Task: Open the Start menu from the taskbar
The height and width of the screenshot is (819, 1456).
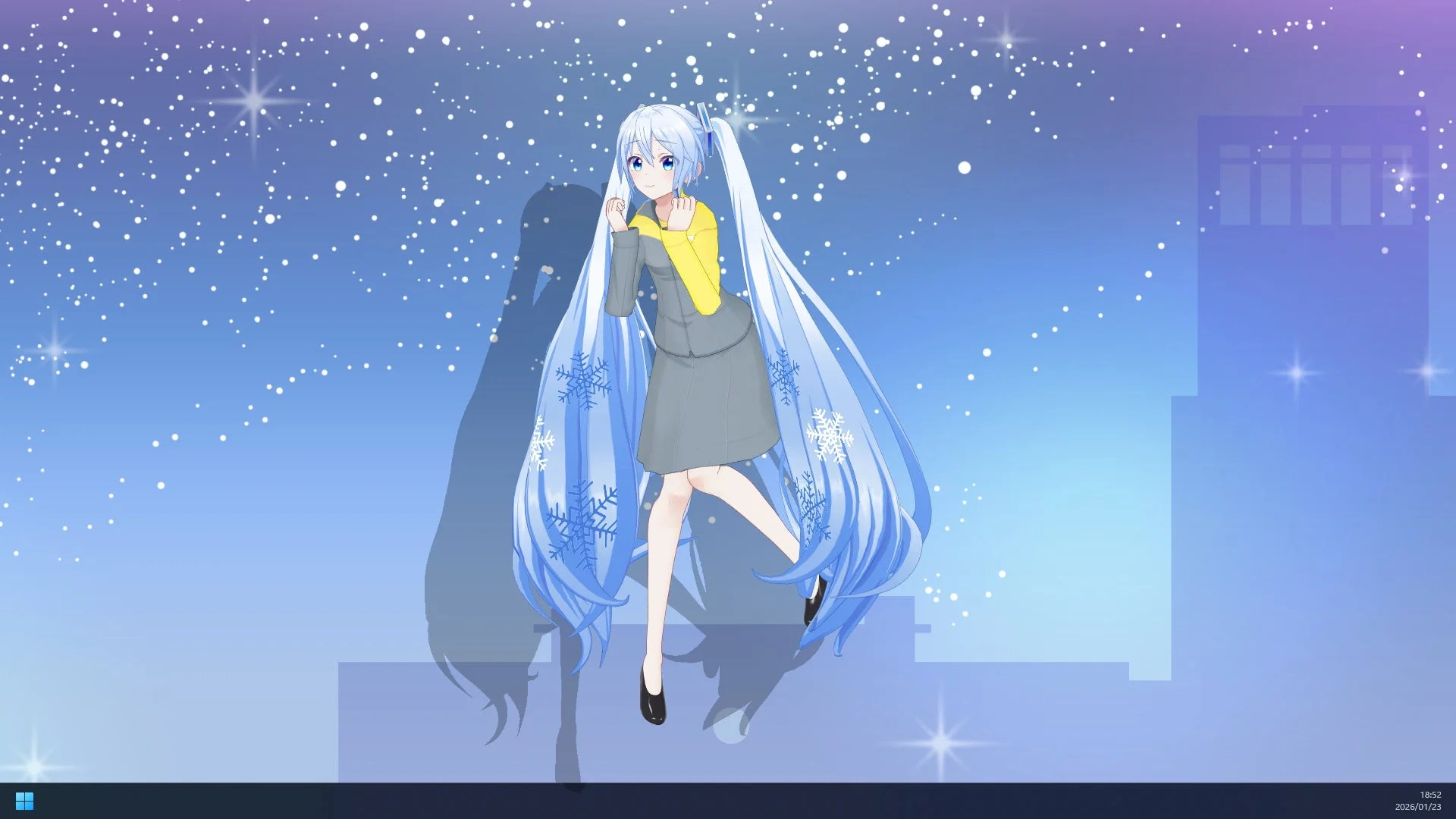Action: pyautogui.click(x=24, y=801)
